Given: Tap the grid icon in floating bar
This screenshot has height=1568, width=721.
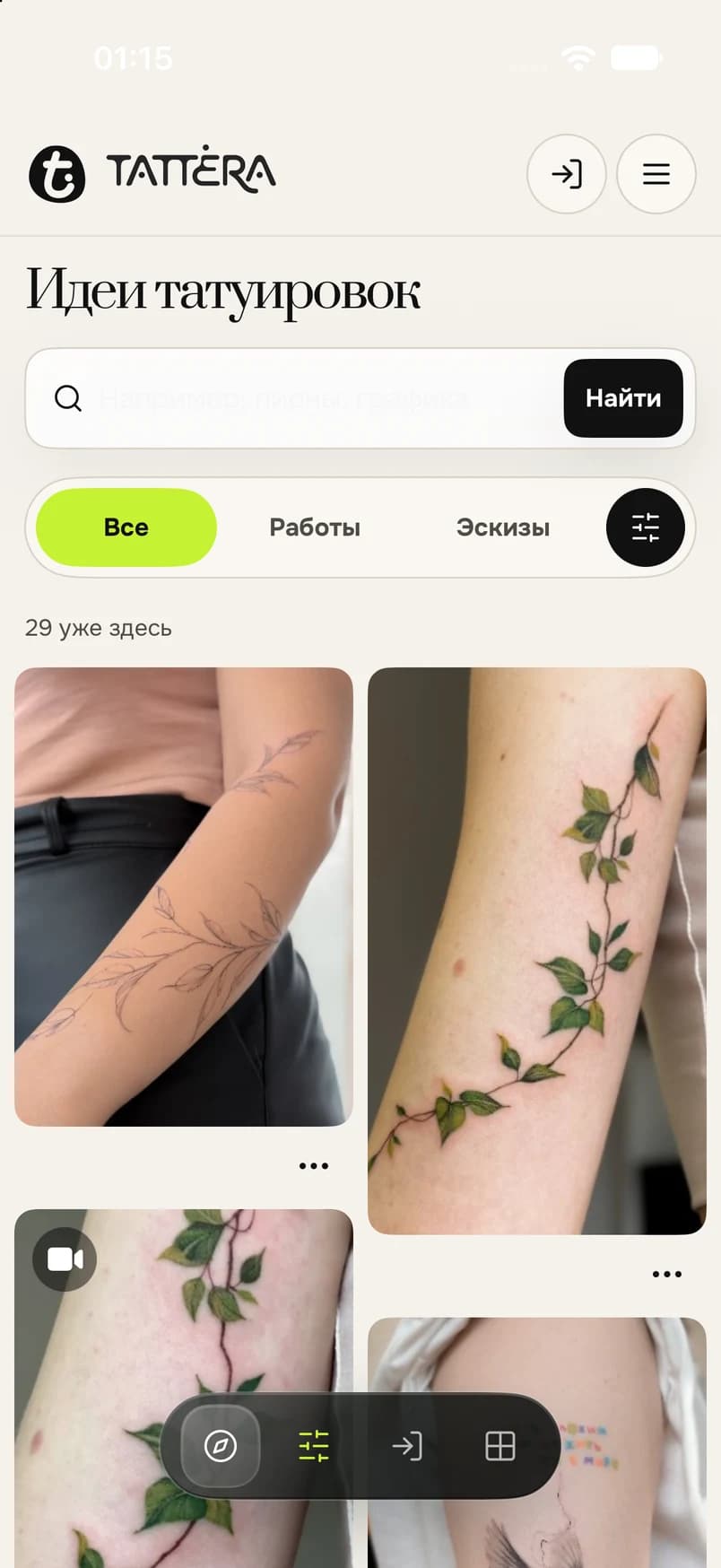Looking at the screenshot, I should click(x=500, y=1446).
